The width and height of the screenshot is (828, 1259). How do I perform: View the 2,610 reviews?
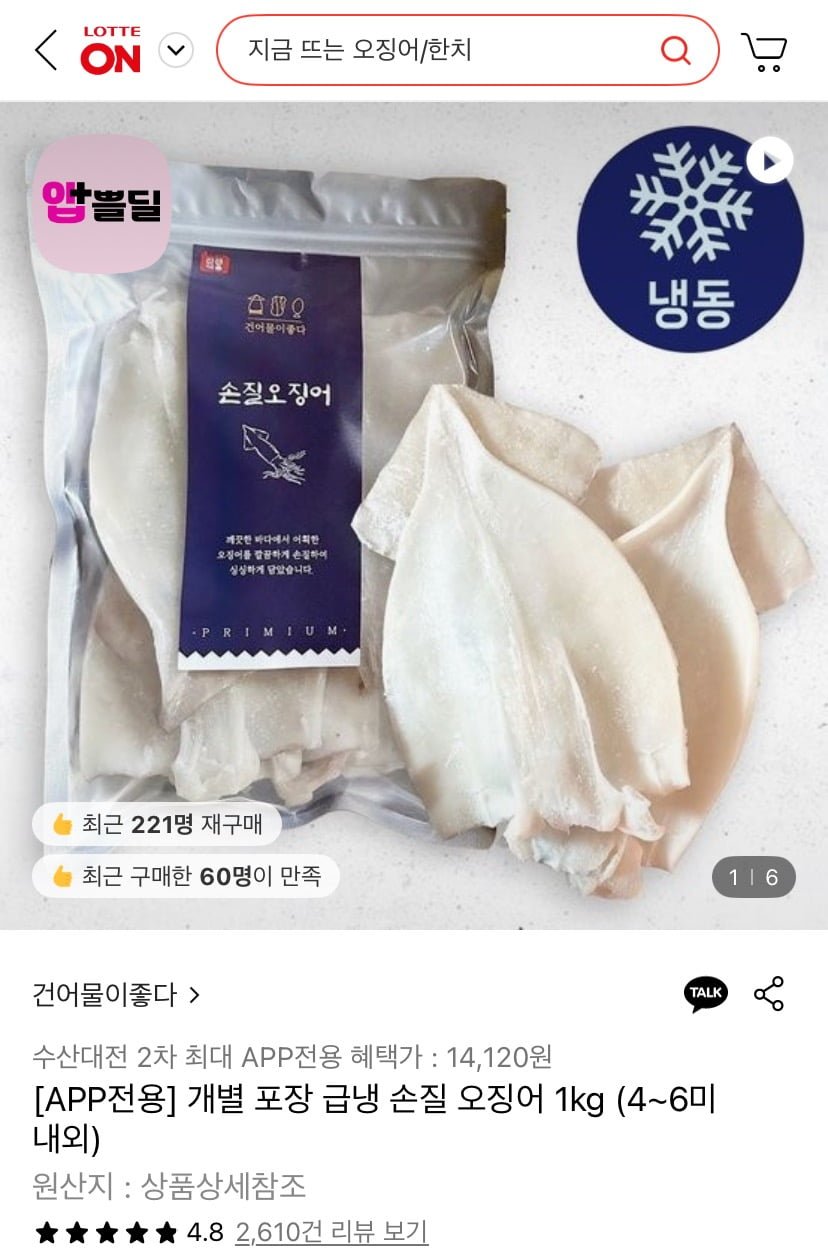pos(331,1232)
